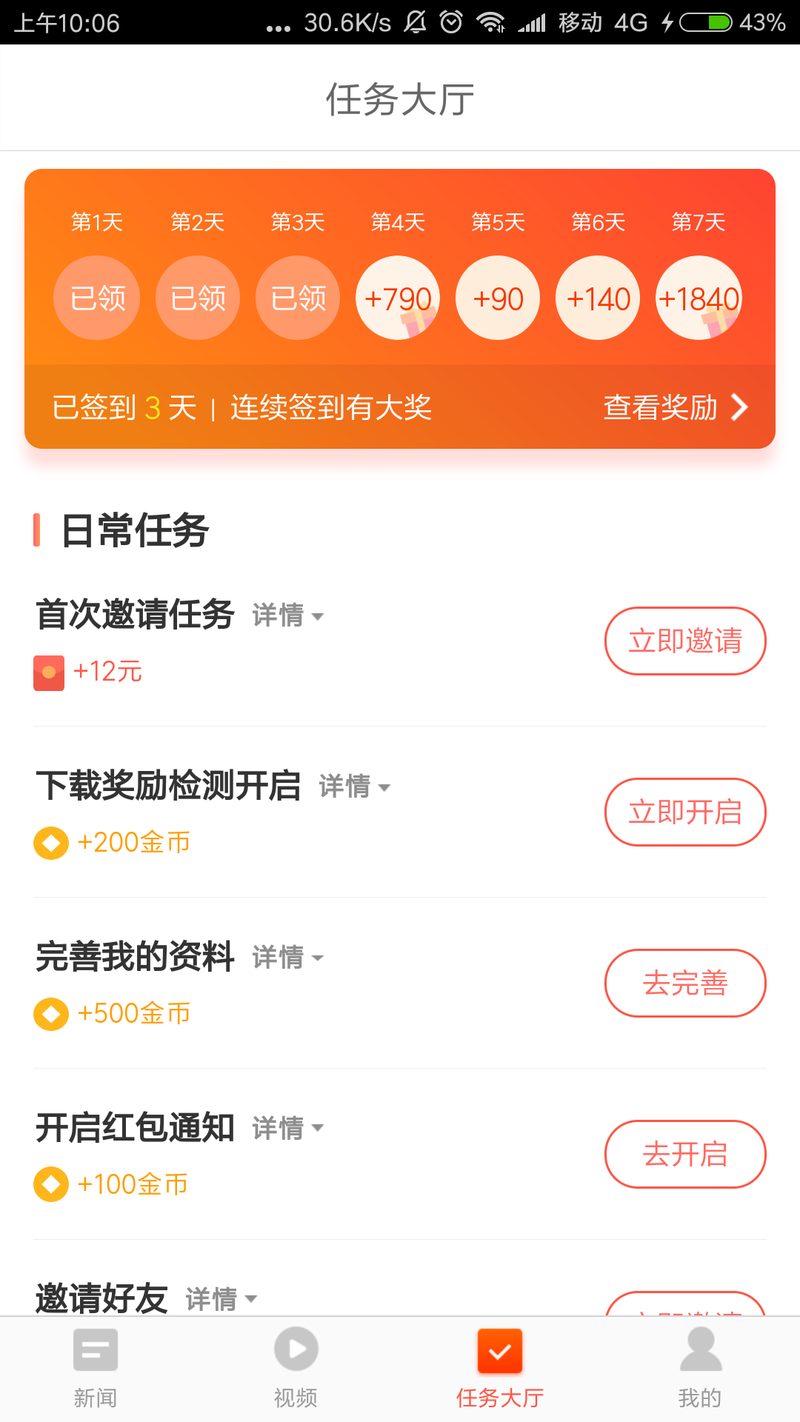Expand 详情 next to 完善我的资料
800x1422 pixels.
288,957
